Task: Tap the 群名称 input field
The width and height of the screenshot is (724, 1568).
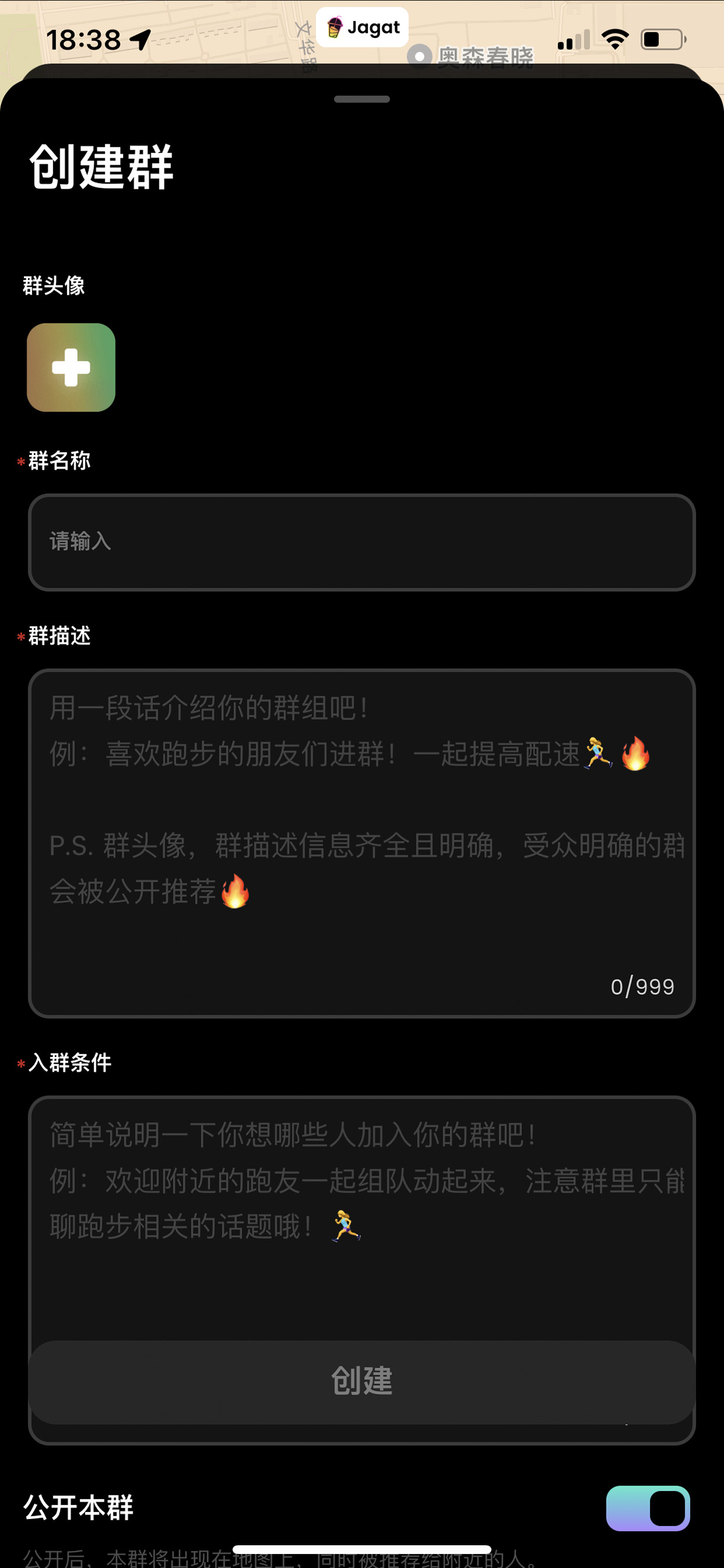Action: pyautogui.click(x=361, y=542)
